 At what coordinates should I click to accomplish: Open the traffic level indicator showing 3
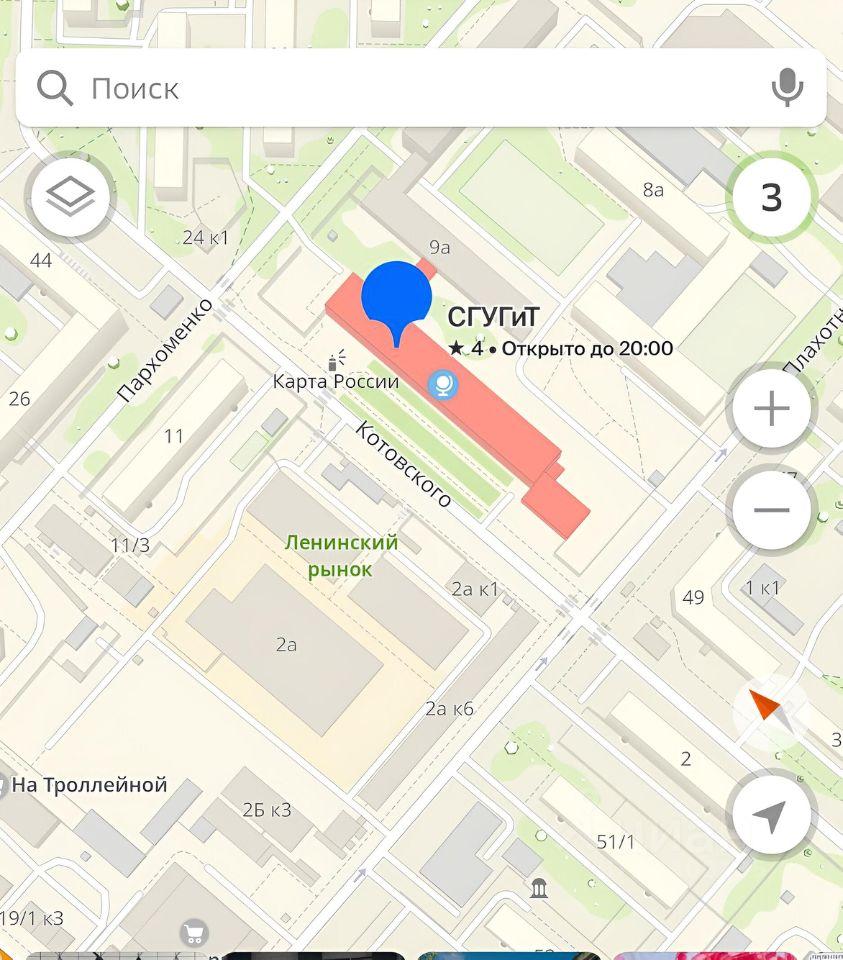point(771,198)
